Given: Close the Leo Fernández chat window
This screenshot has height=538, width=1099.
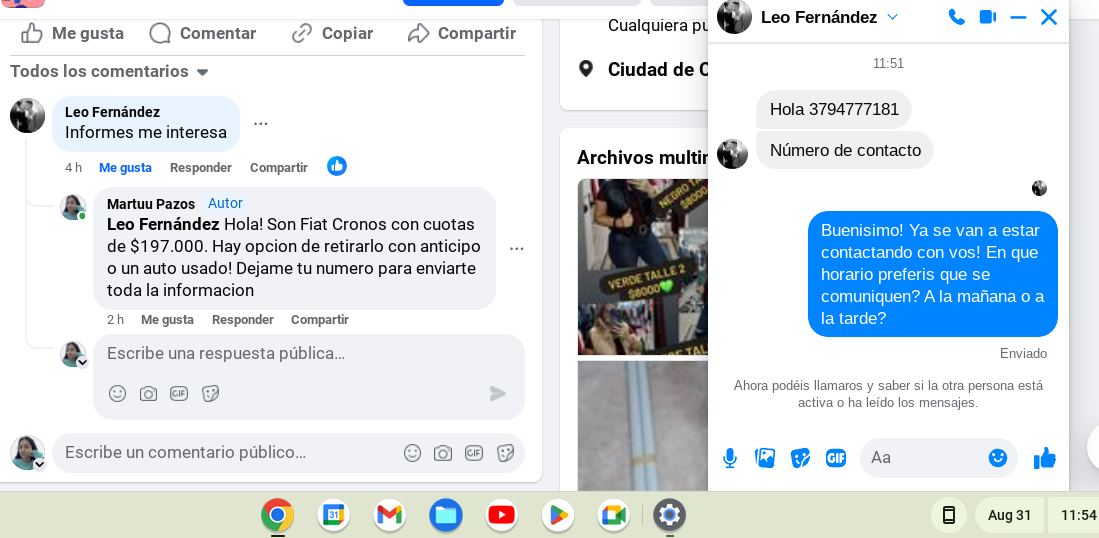Looking at the screenshot, I should click(x=1048, y=17).
